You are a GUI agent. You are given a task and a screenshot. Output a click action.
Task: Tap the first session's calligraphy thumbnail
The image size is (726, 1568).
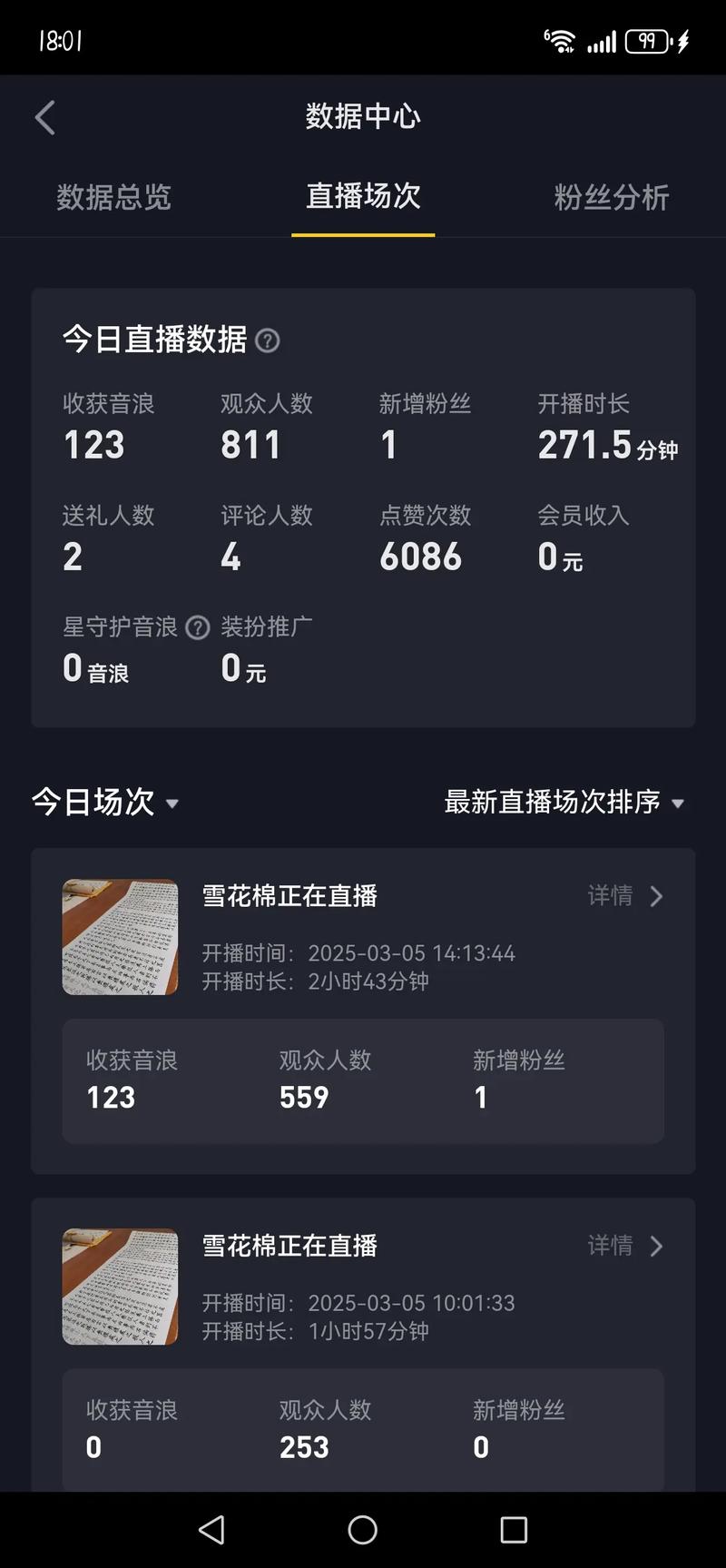(119, 937)
